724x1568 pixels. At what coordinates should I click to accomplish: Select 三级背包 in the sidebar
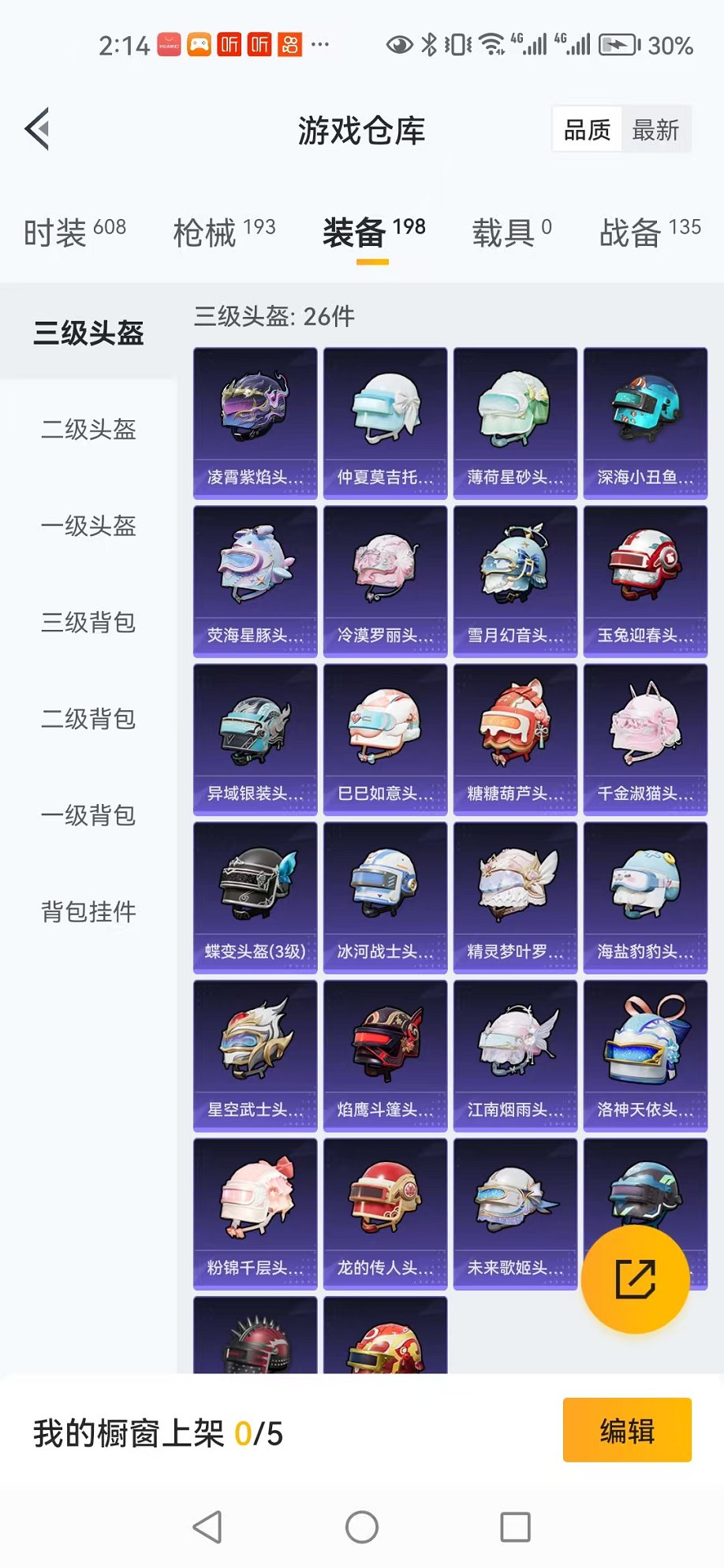tap(88, 623)
